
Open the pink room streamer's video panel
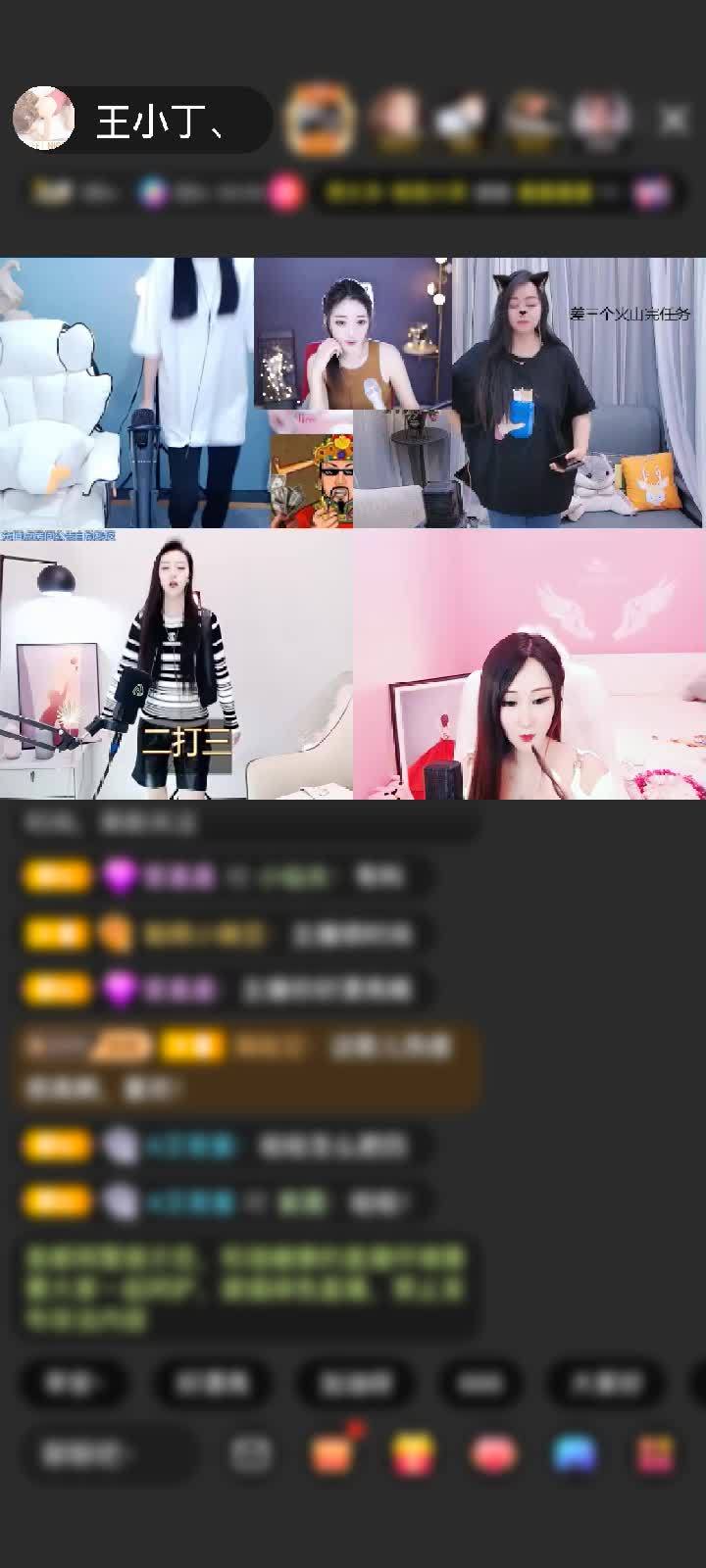click(529, 664)
